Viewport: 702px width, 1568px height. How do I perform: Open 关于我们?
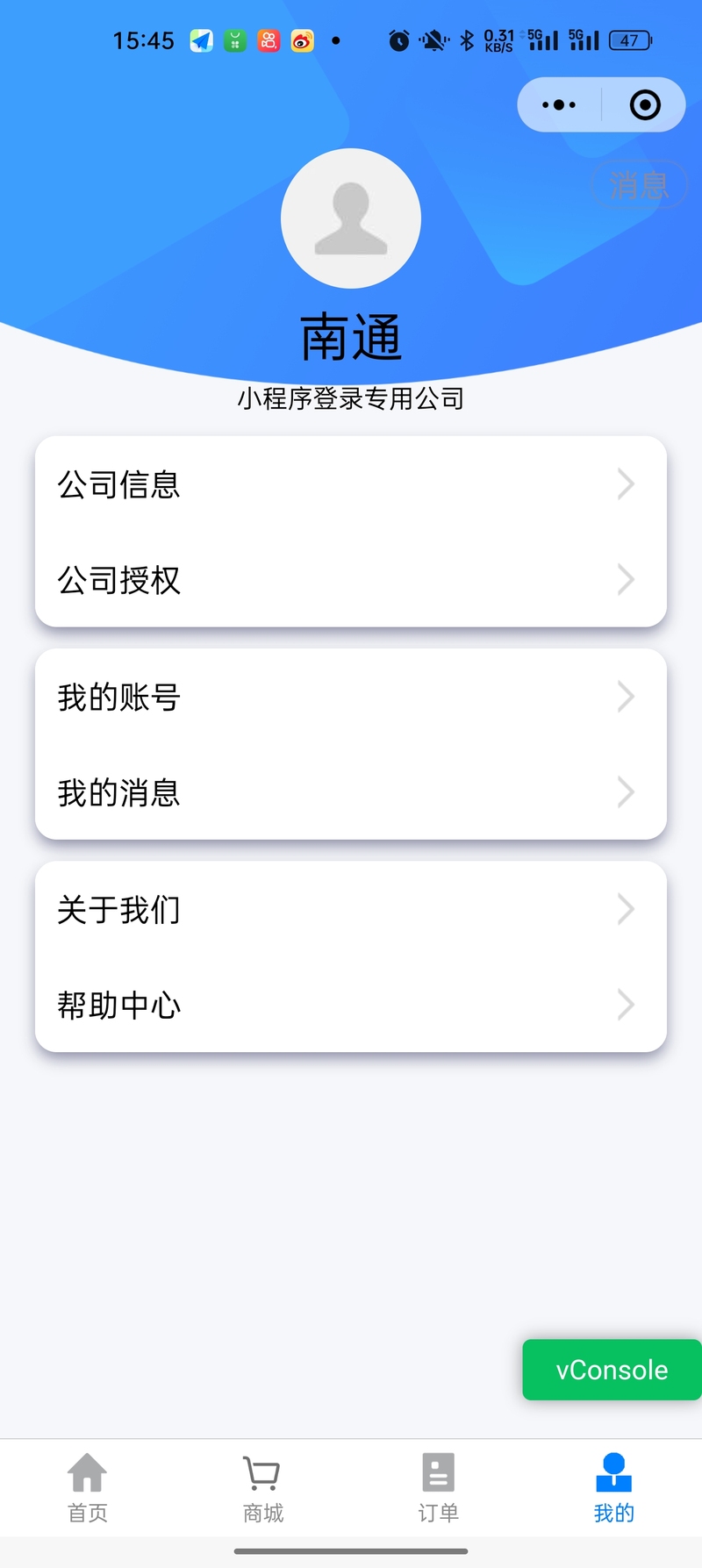(x=351, y=910)
